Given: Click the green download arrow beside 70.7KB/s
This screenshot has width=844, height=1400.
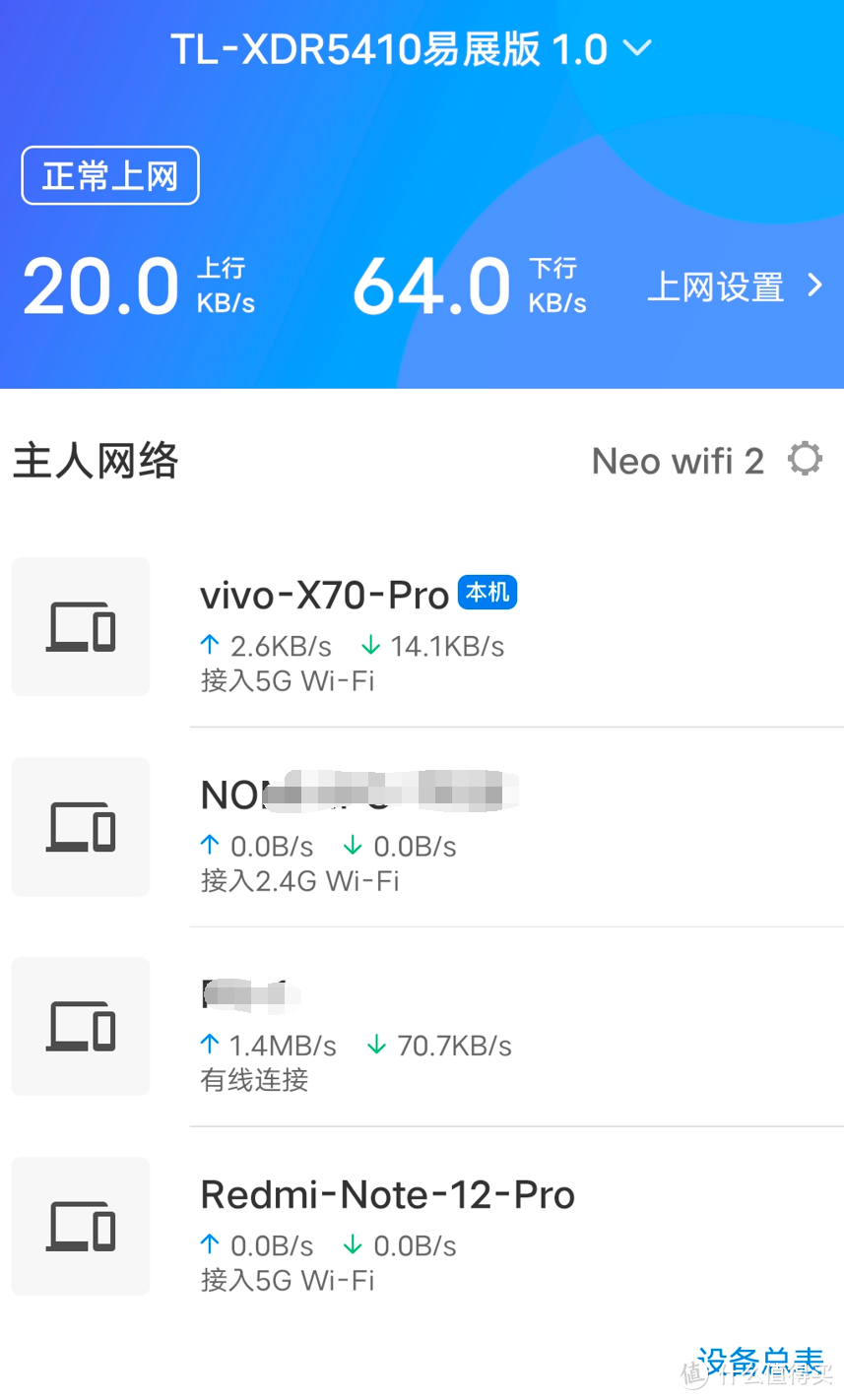Looking at the screenshot, I should tap(377, 1046).
